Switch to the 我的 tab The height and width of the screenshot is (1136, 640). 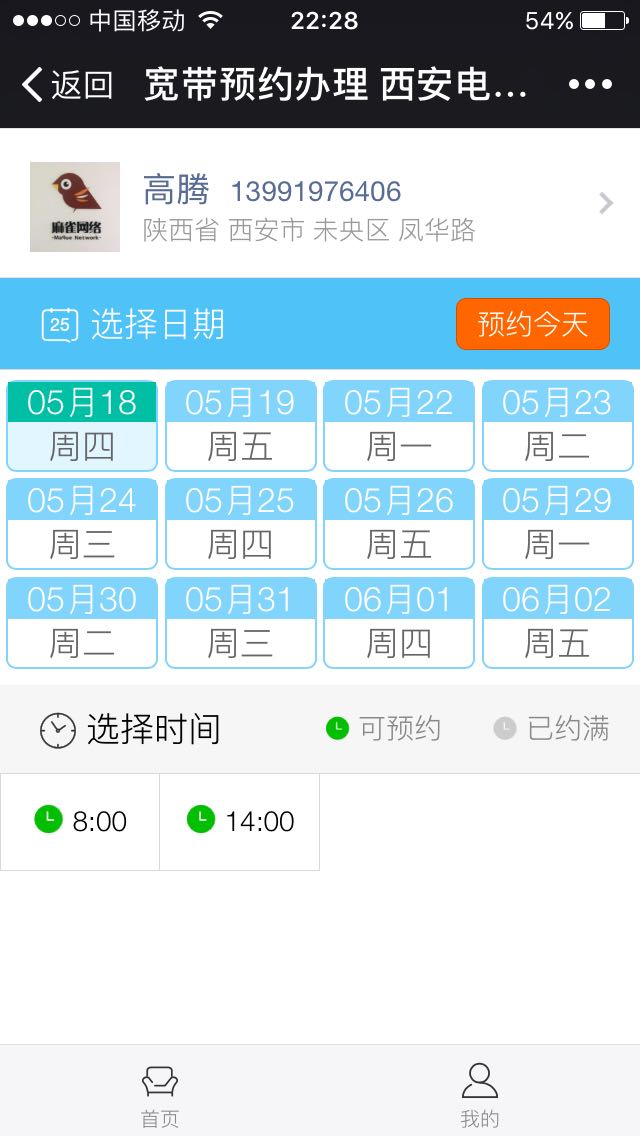tap(480, 1094)
